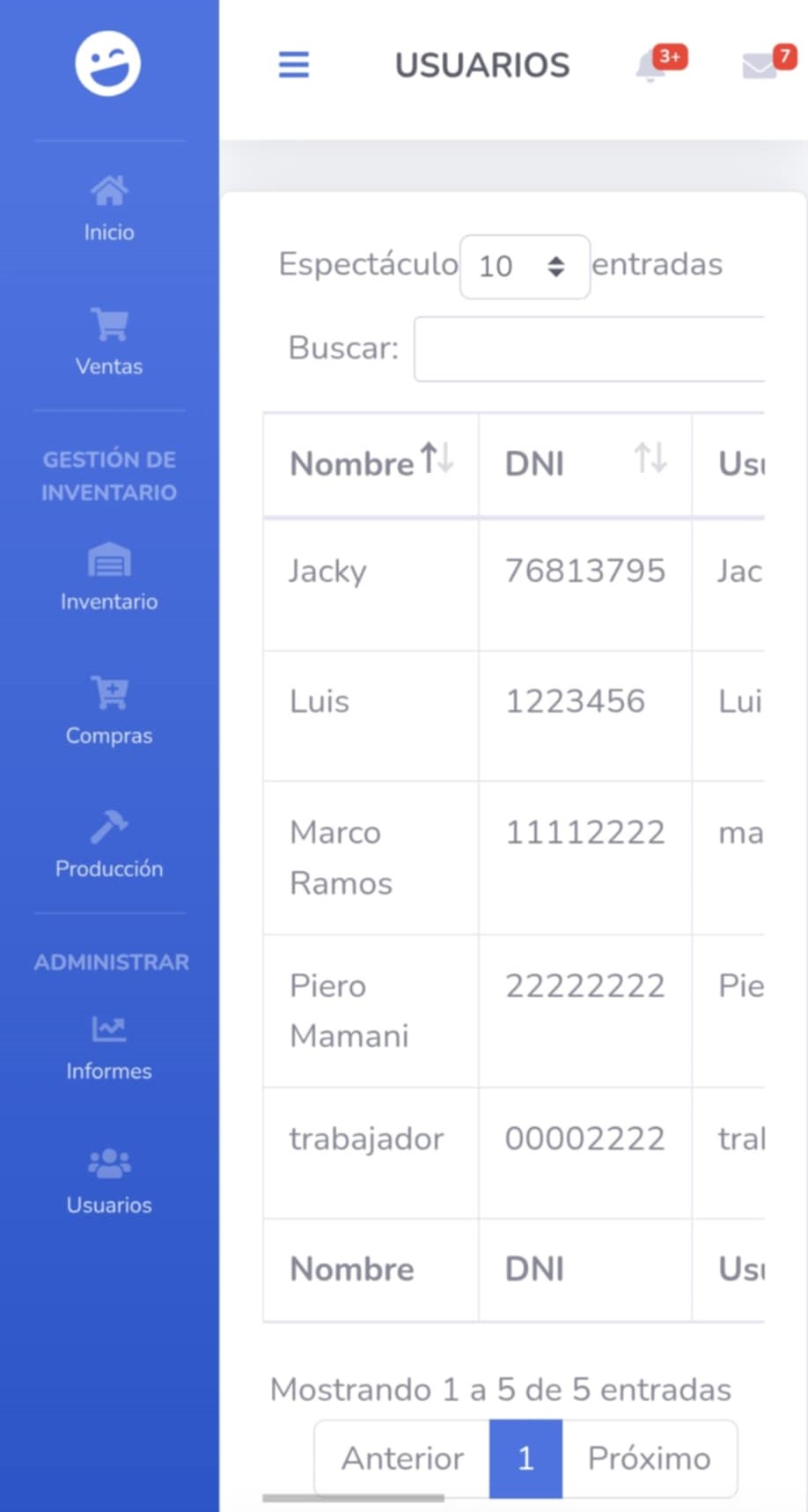The width and height of the screenshot is (808, 1512).
Task: Select Usuarios in the sidebar
Action: [x=109, y=1181]
